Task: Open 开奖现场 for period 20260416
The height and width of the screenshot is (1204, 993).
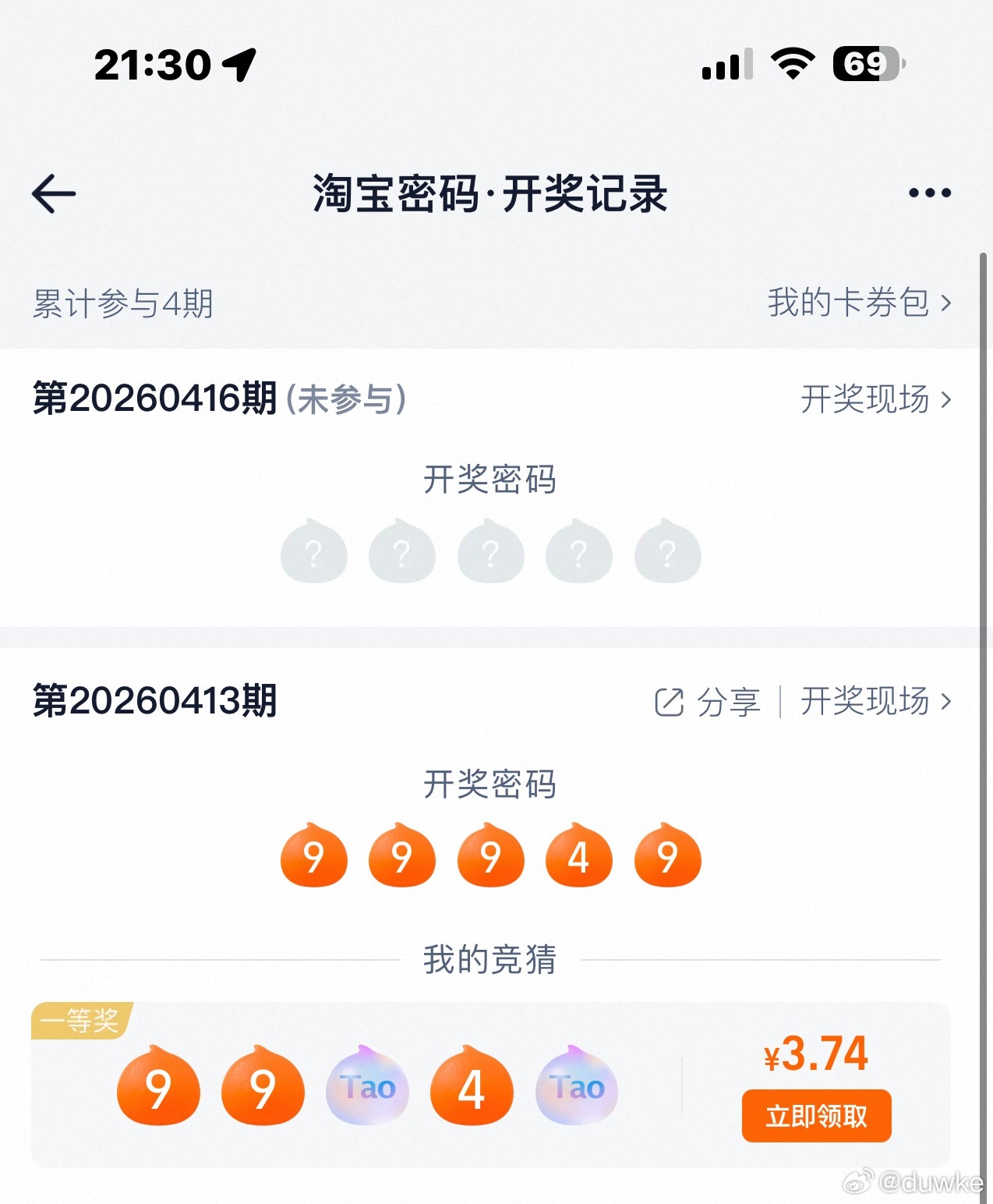Action: click(875, 399)
